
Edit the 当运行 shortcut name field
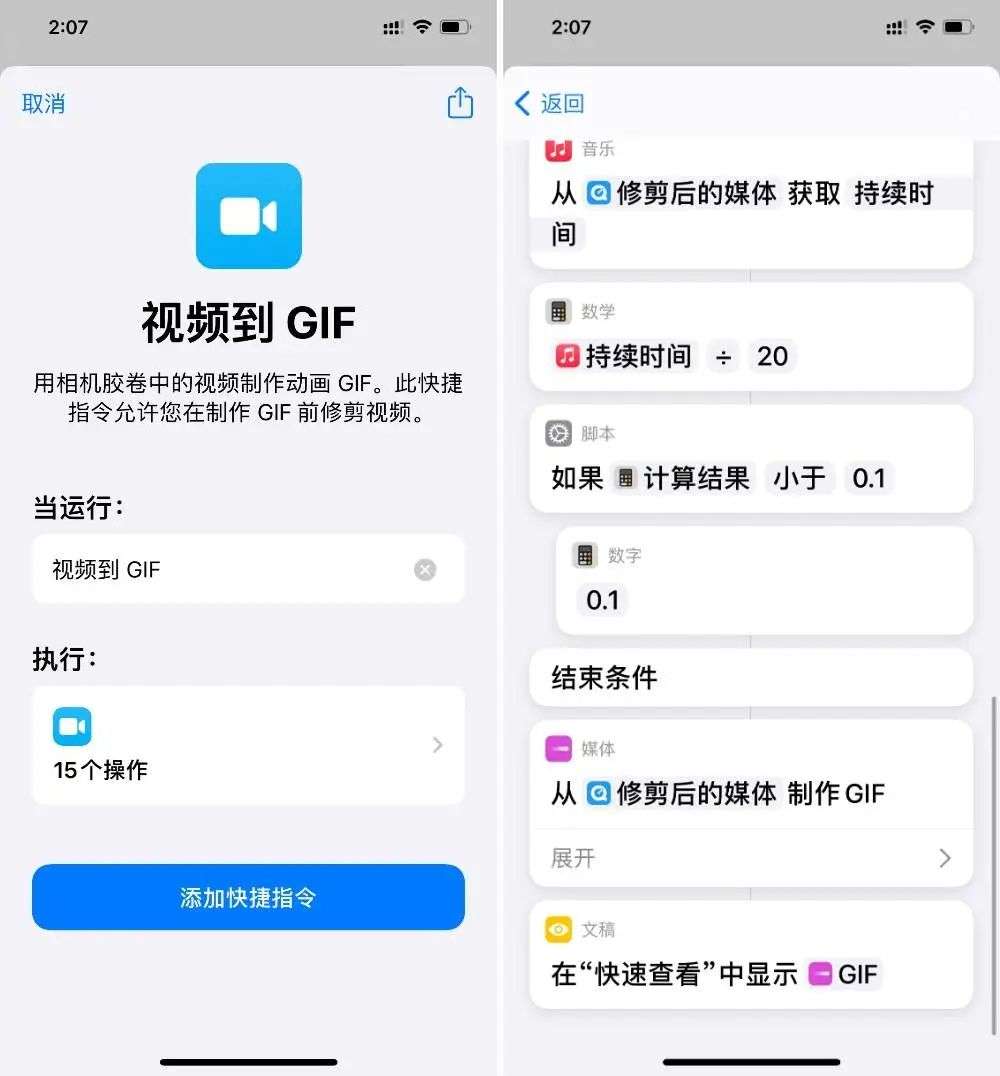tap(220, 569)
